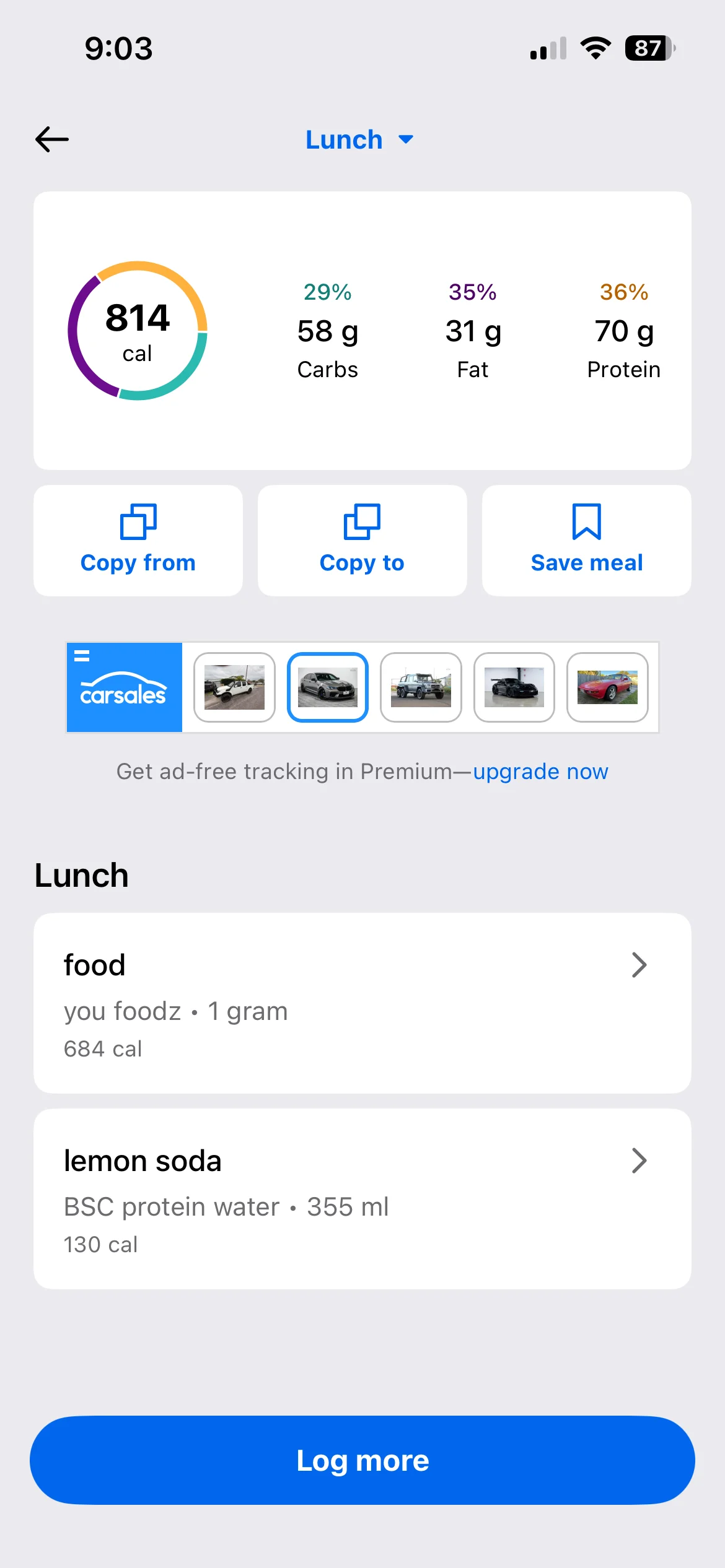This screenshot has height=1568, width=725.
Task: Go back using the arrow icon
Action: pyautogui.click(x=52, y=139)
